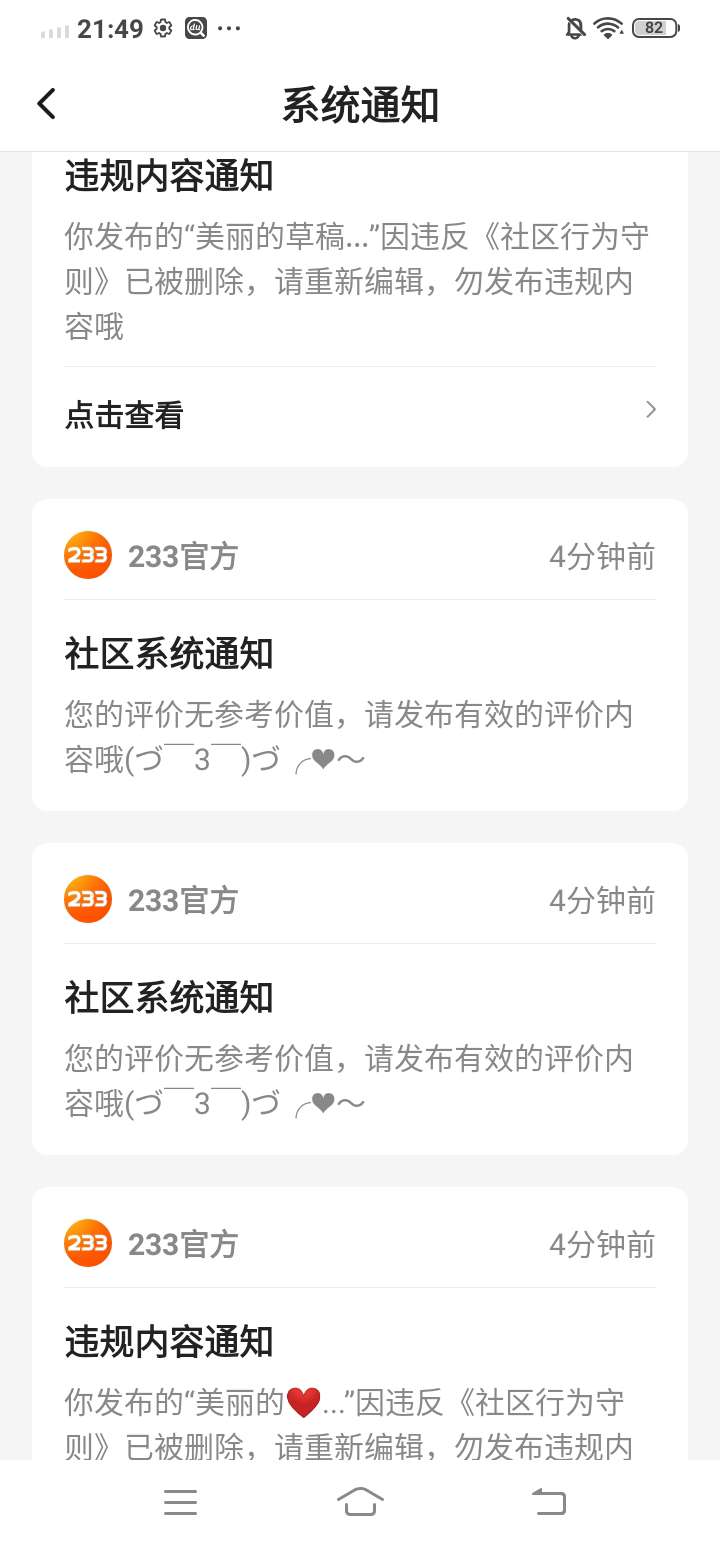The width and height of the screenshot is (720, 1544).
Task: Tap the system home button
Action: click(360, 1501)
